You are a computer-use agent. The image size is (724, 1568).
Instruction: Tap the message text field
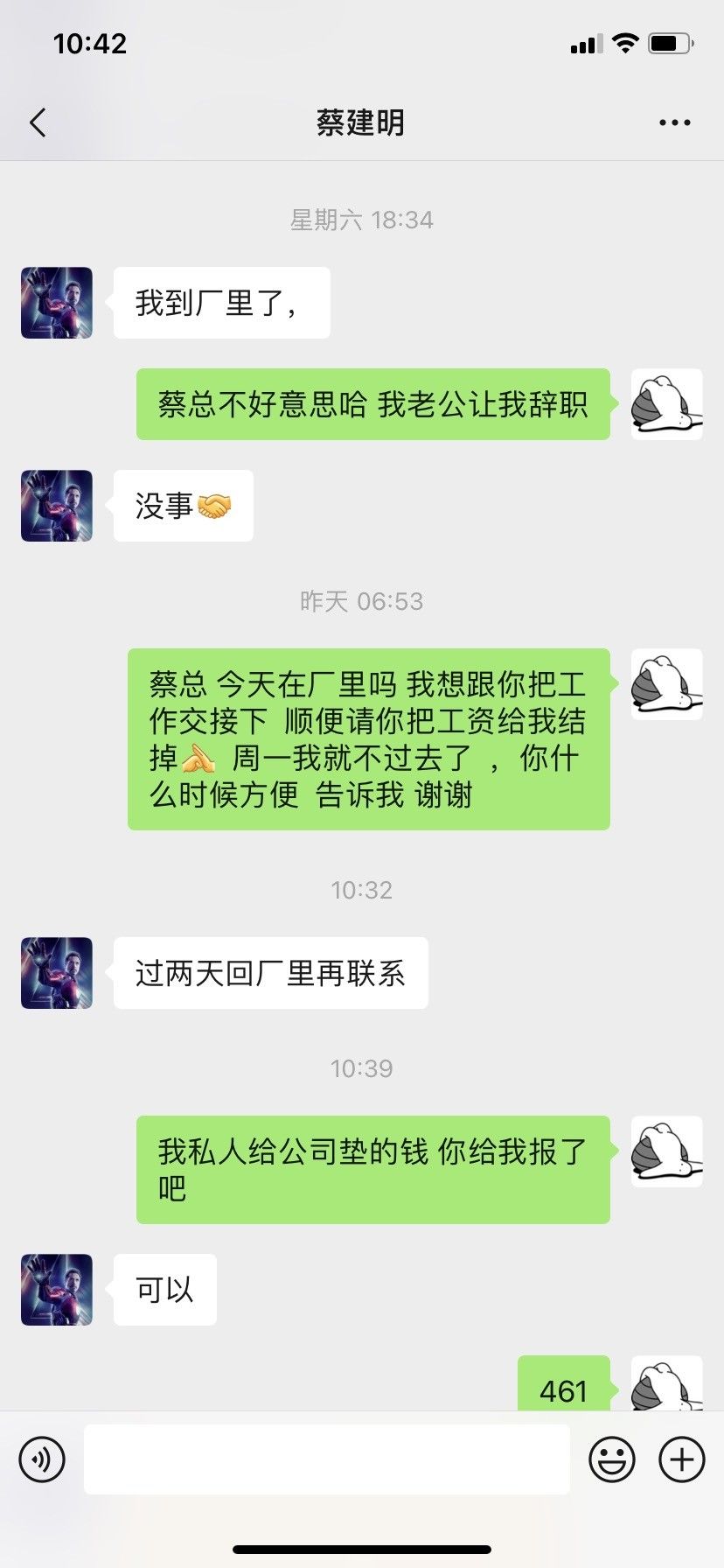326,1459
